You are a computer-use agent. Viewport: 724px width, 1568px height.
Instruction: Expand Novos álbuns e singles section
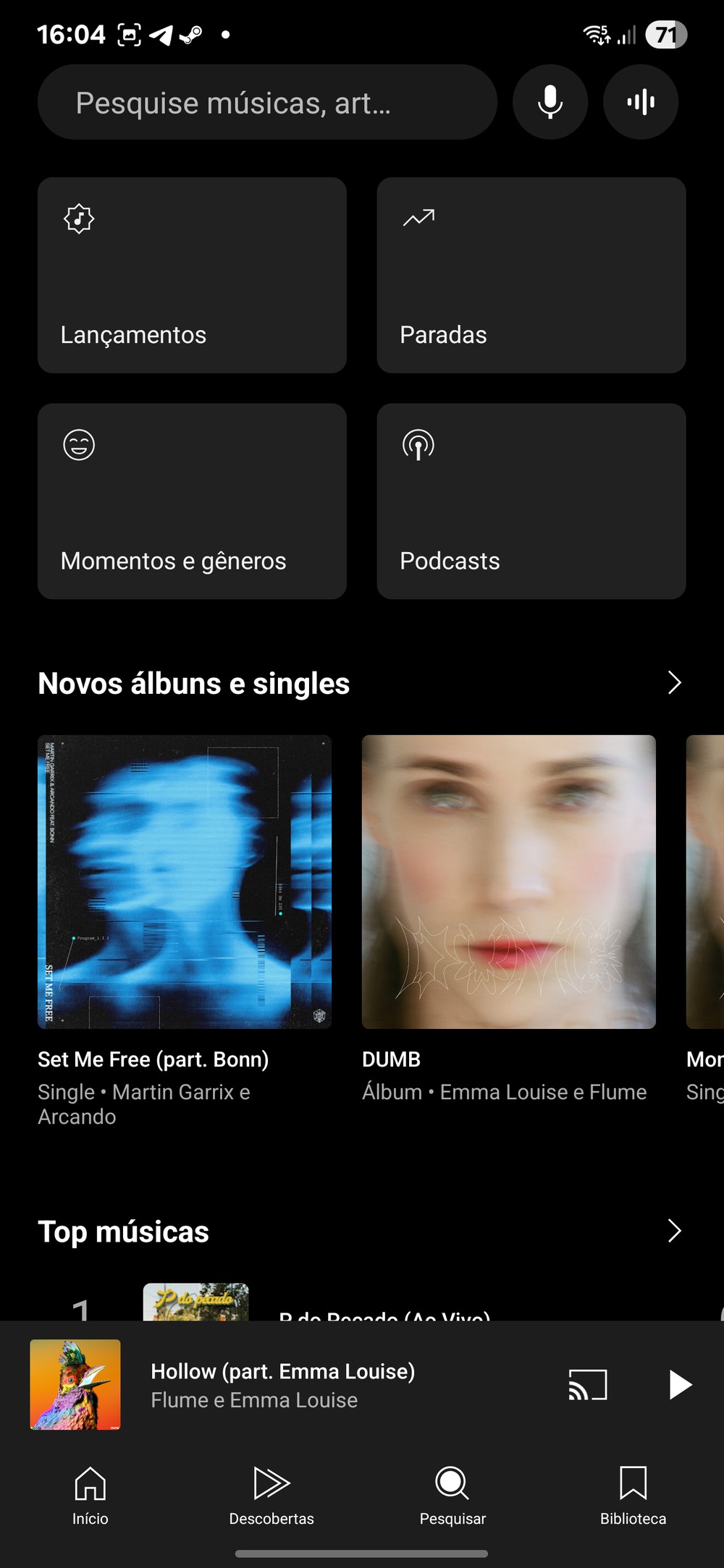(x=674, y=682)
